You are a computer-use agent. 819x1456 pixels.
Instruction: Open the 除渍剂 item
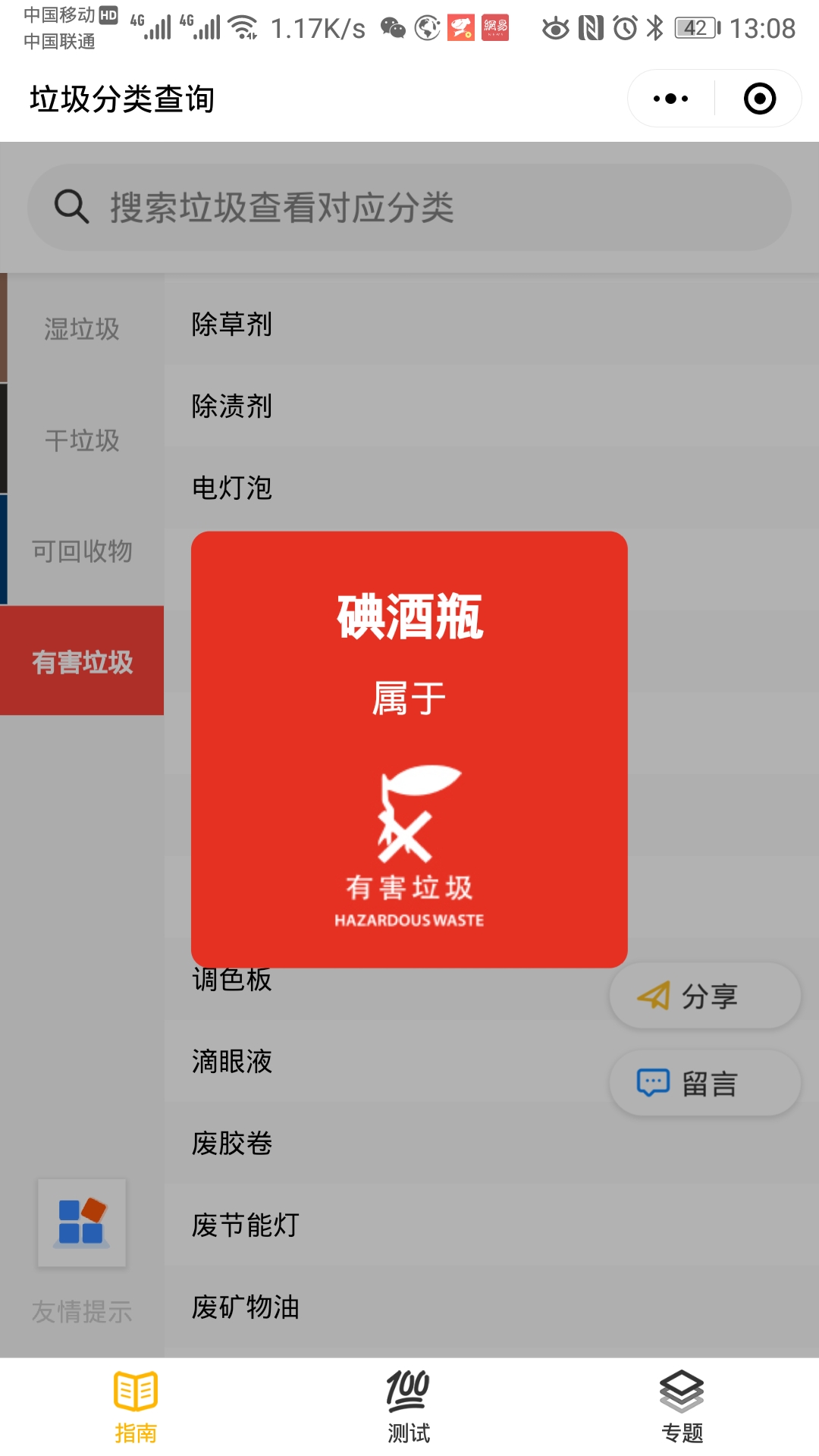coord(232,406)
